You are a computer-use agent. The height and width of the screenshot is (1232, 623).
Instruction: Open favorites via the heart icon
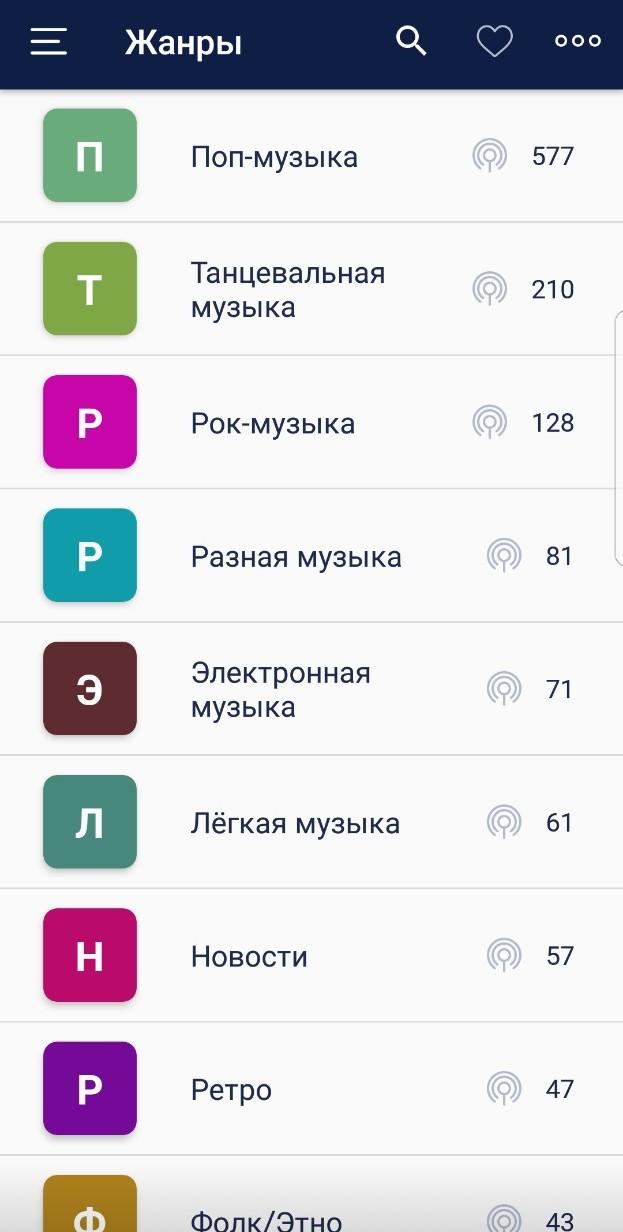494,41
